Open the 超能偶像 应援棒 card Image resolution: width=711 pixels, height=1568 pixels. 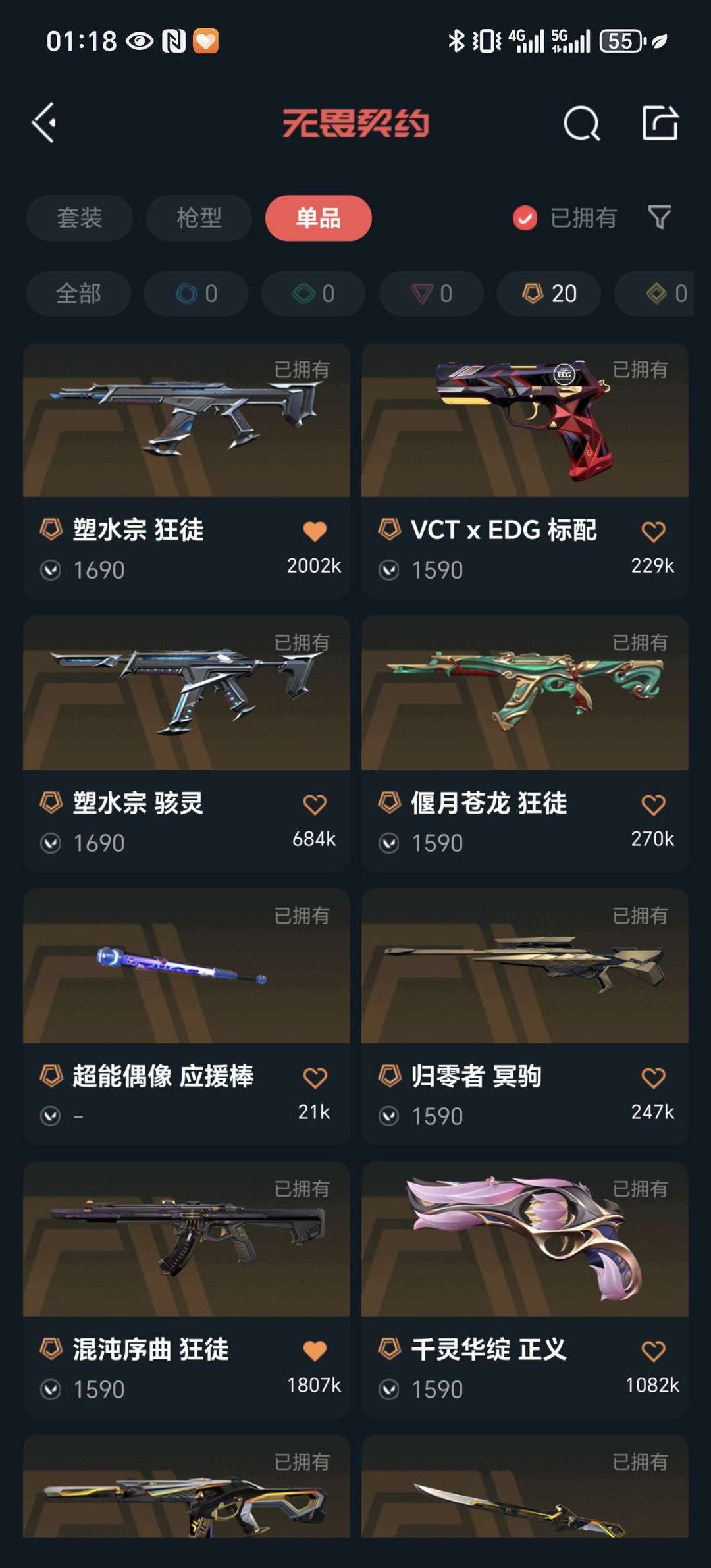[x=186, y=968]
